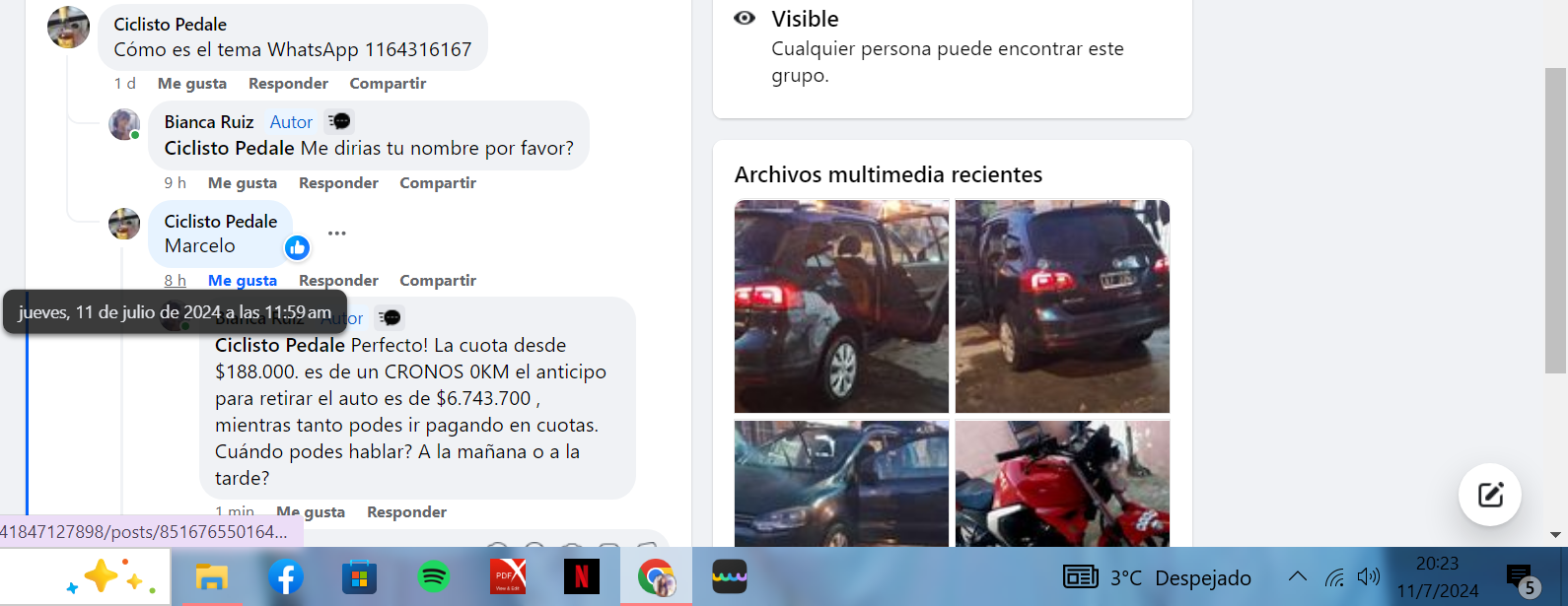Reply to Ciclisto Pedale's WhatsApp comment
The height and width of the screenshot is (606, 1568).
288,84
